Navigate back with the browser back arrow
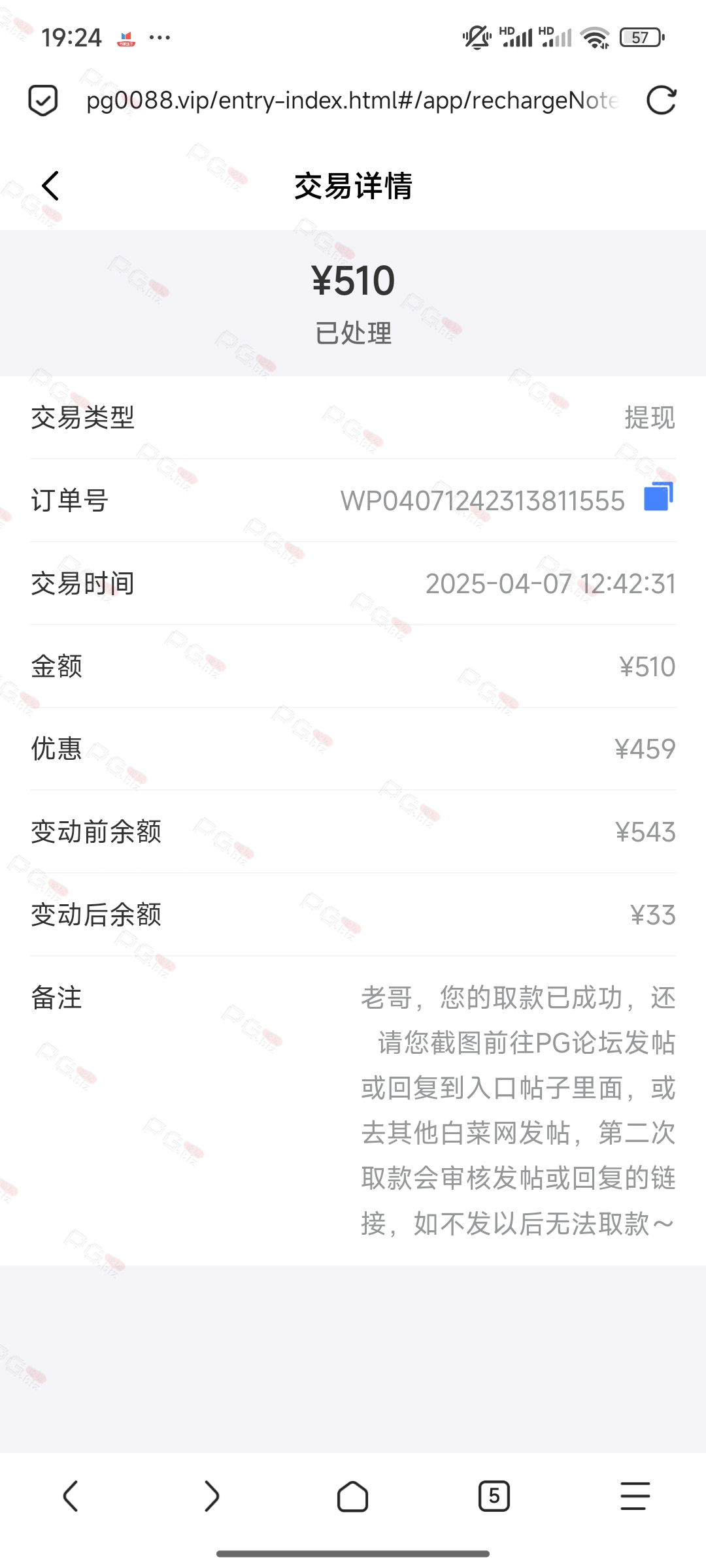The height and width of the screenshot is (1568, 706). [x=71, y=1496]
